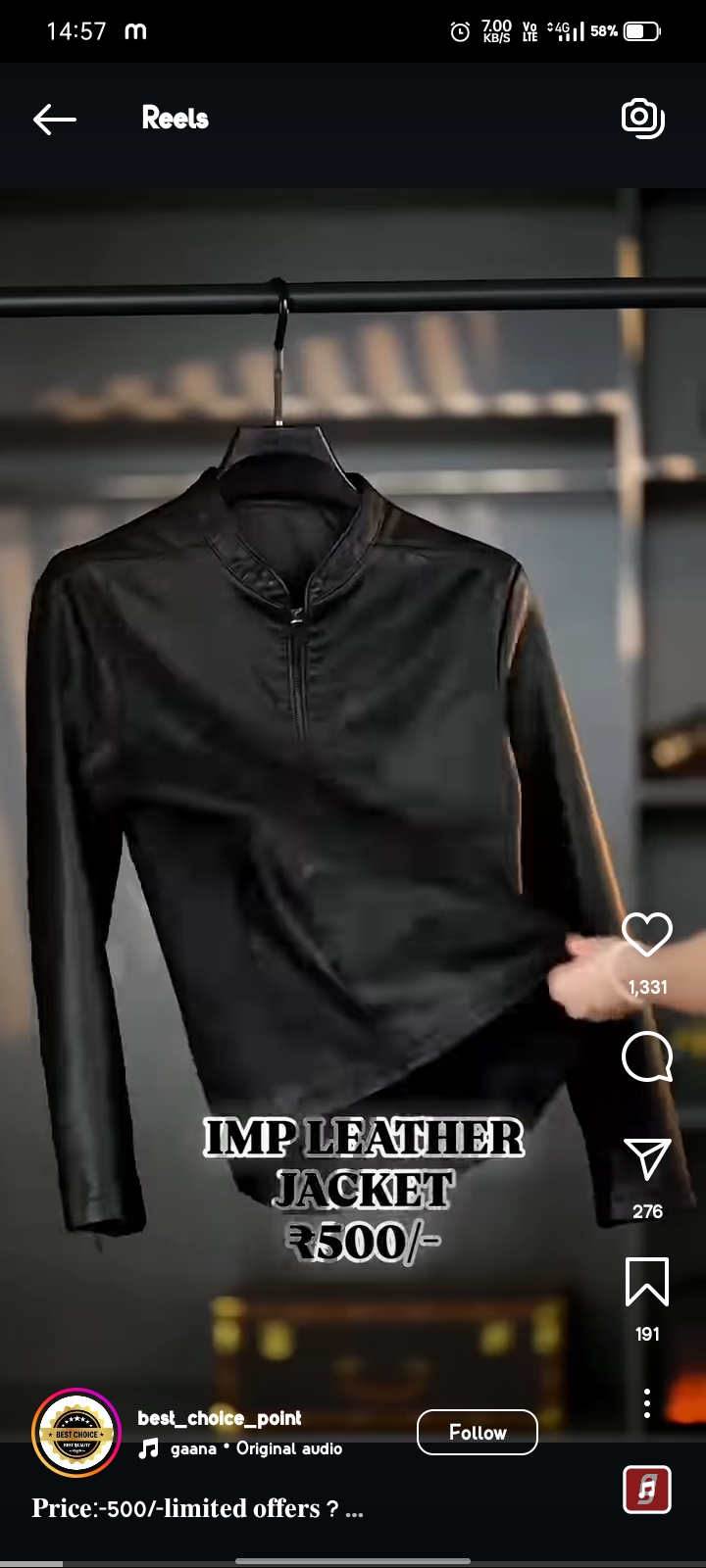
Task: Follow best_choice_point
Action: point(478,1433)
